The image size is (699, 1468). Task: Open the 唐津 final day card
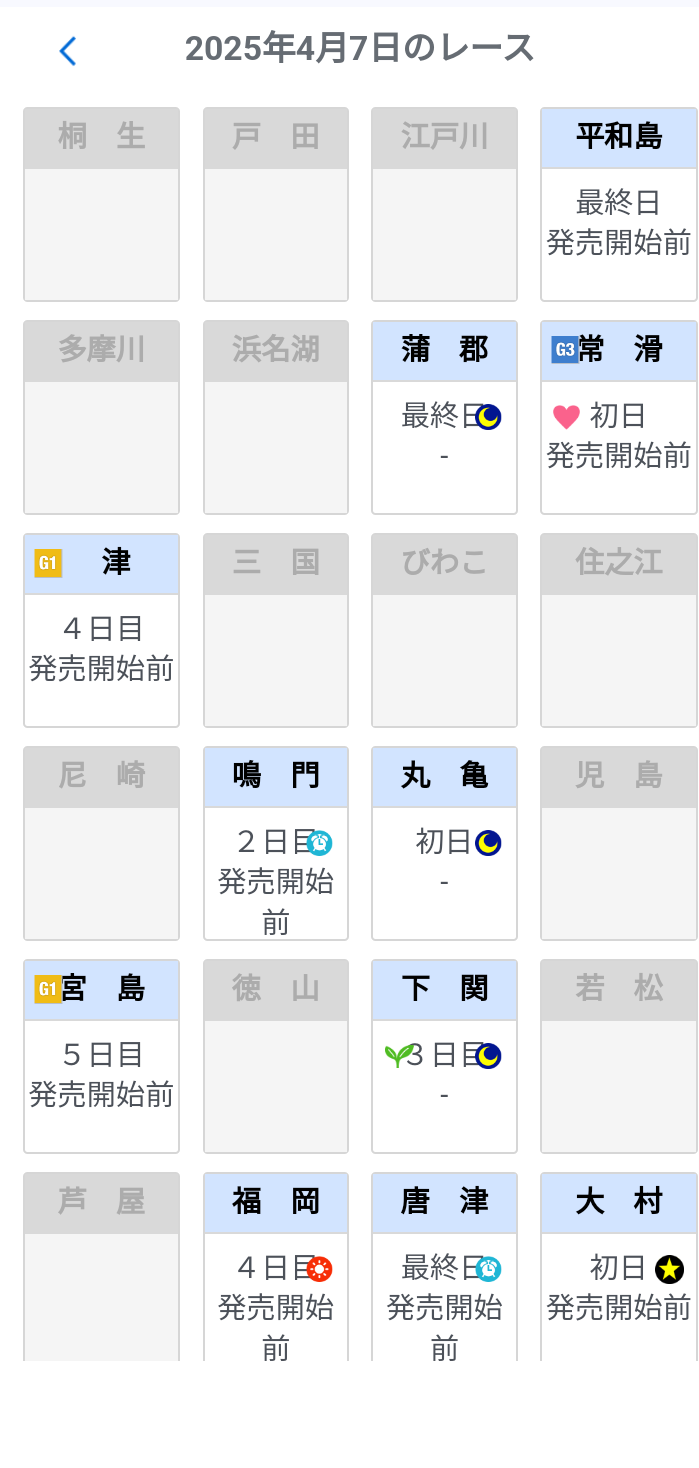[x=444, y=1268]
